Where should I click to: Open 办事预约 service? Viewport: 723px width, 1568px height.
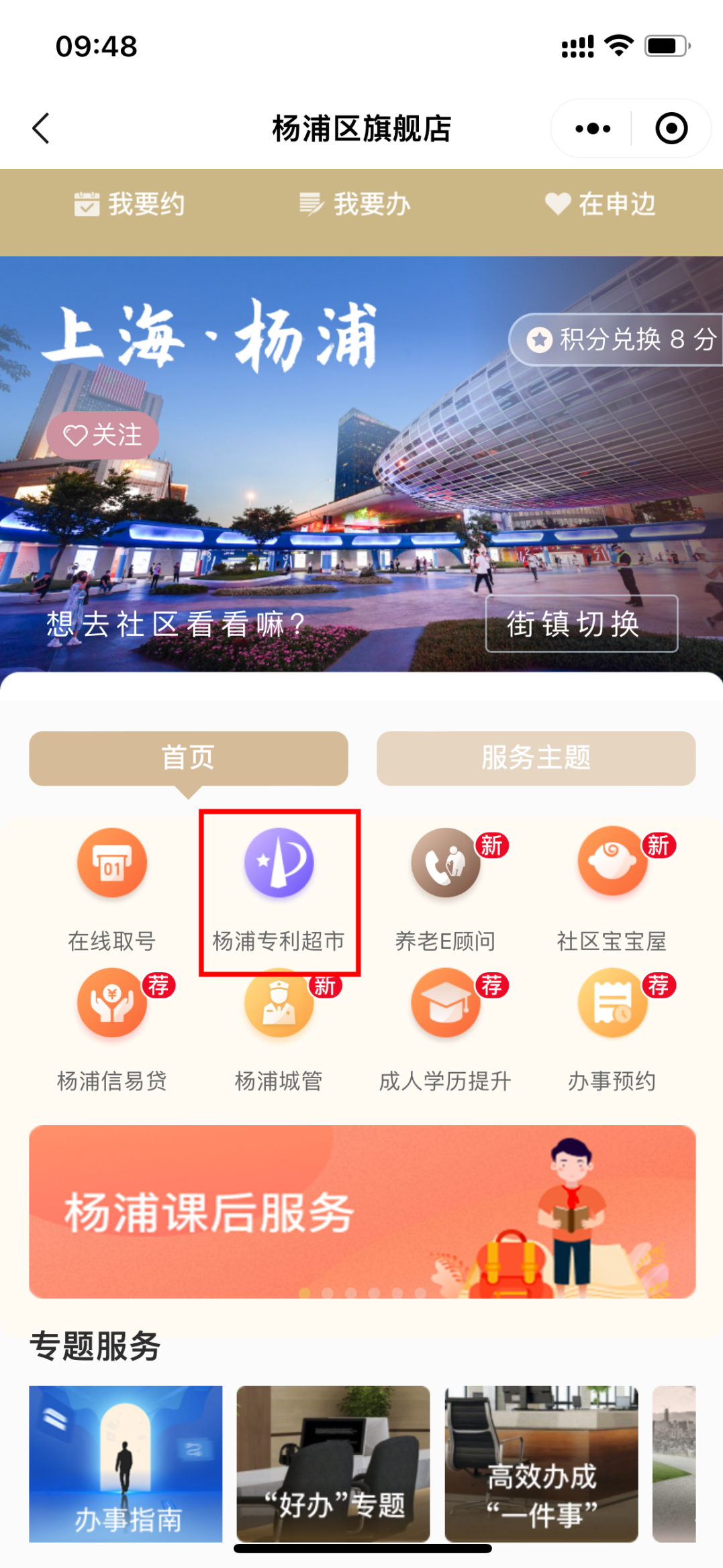click(612, 1027)
